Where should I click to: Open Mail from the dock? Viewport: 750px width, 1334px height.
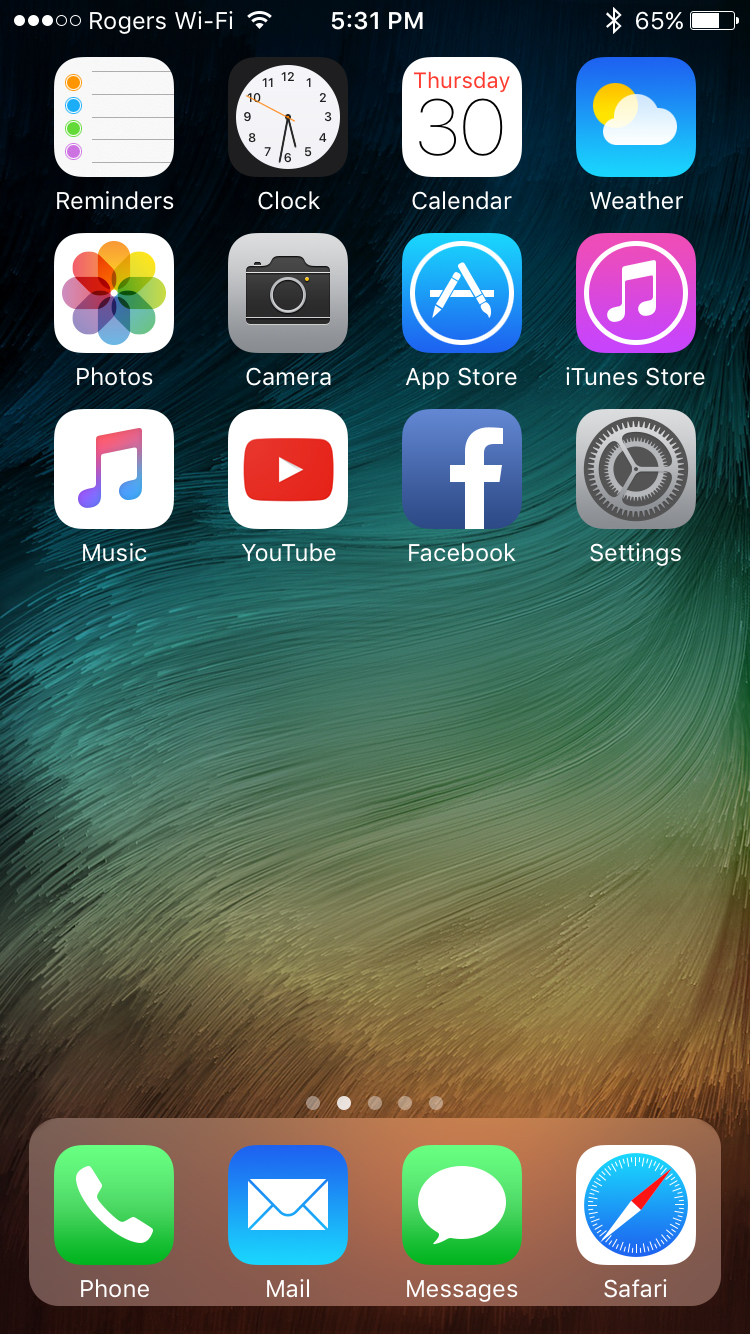tap(288, 1205)
